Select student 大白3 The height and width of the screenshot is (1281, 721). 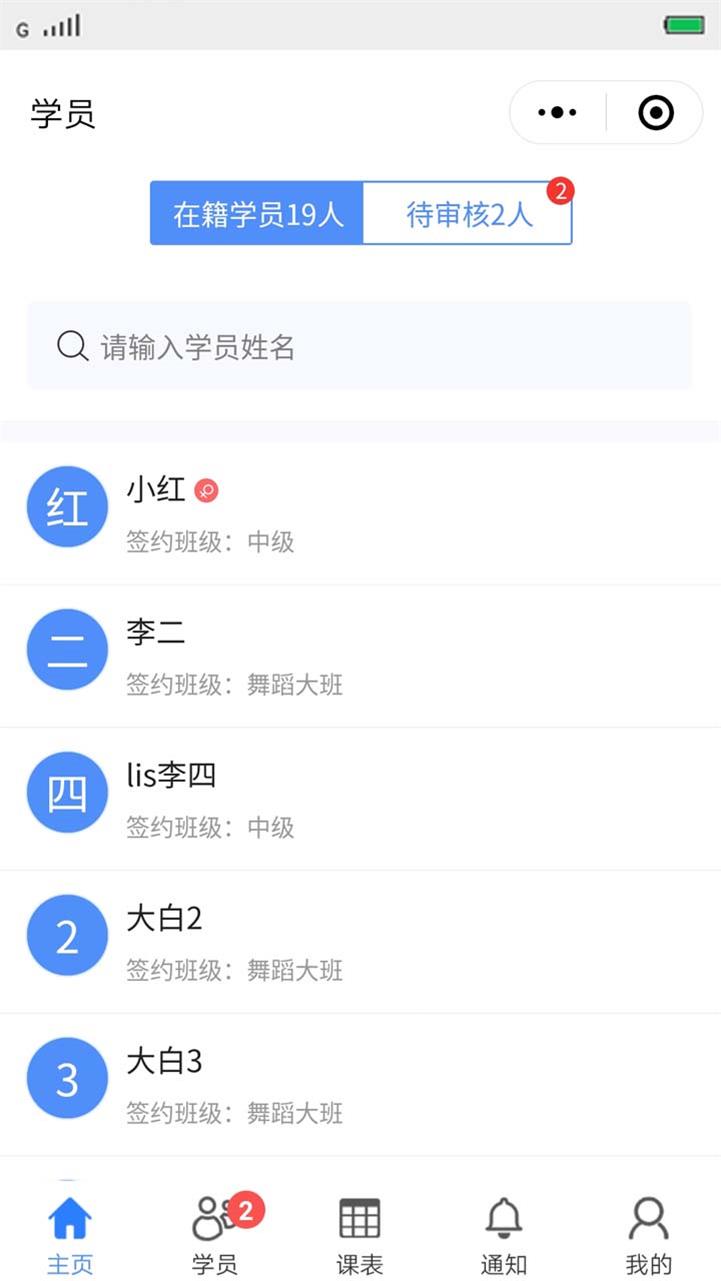(x=360, y=1085)
